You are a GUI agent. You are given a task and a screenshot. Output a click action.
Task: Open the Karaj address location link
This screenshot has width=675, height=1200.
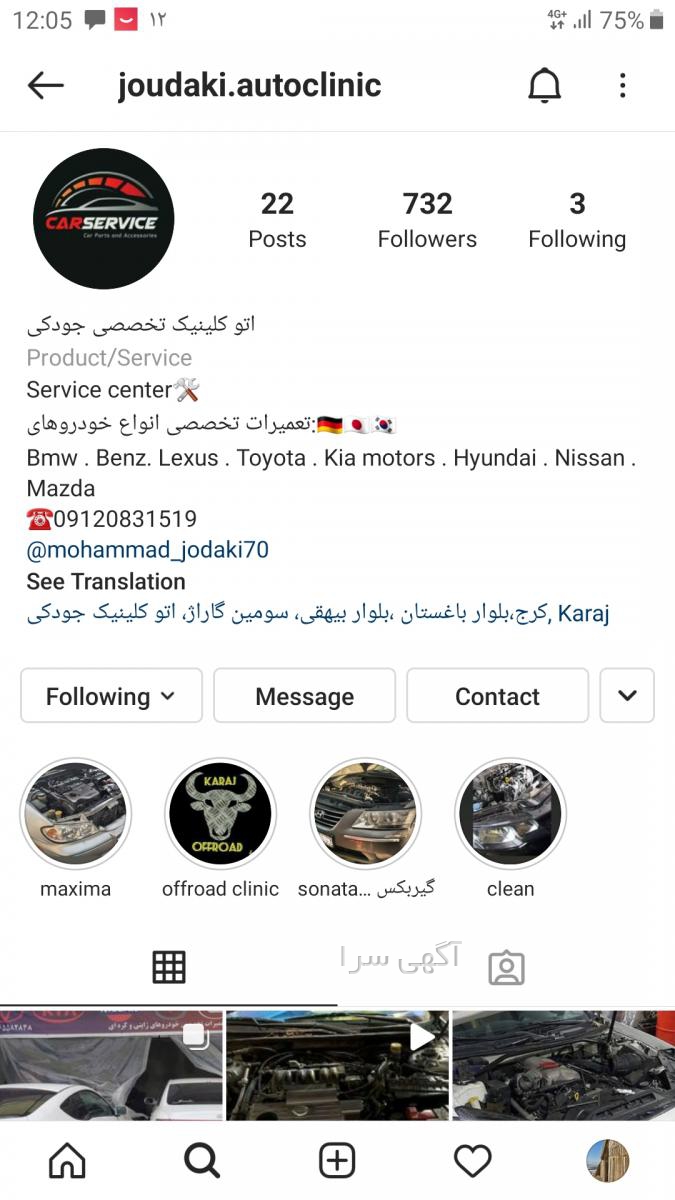tap(318, 613)
